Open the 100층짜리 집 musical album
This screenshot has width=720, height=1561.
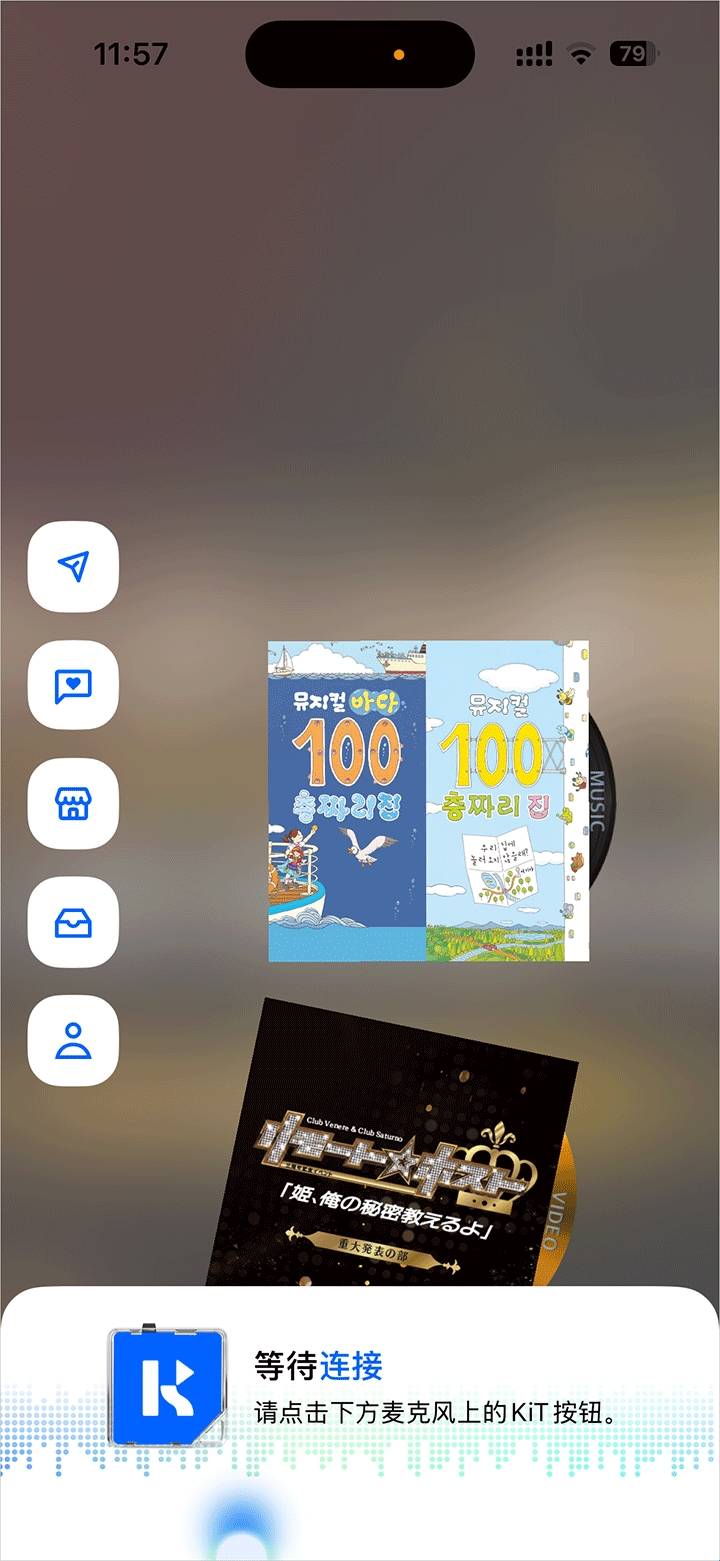coord(428,801)
